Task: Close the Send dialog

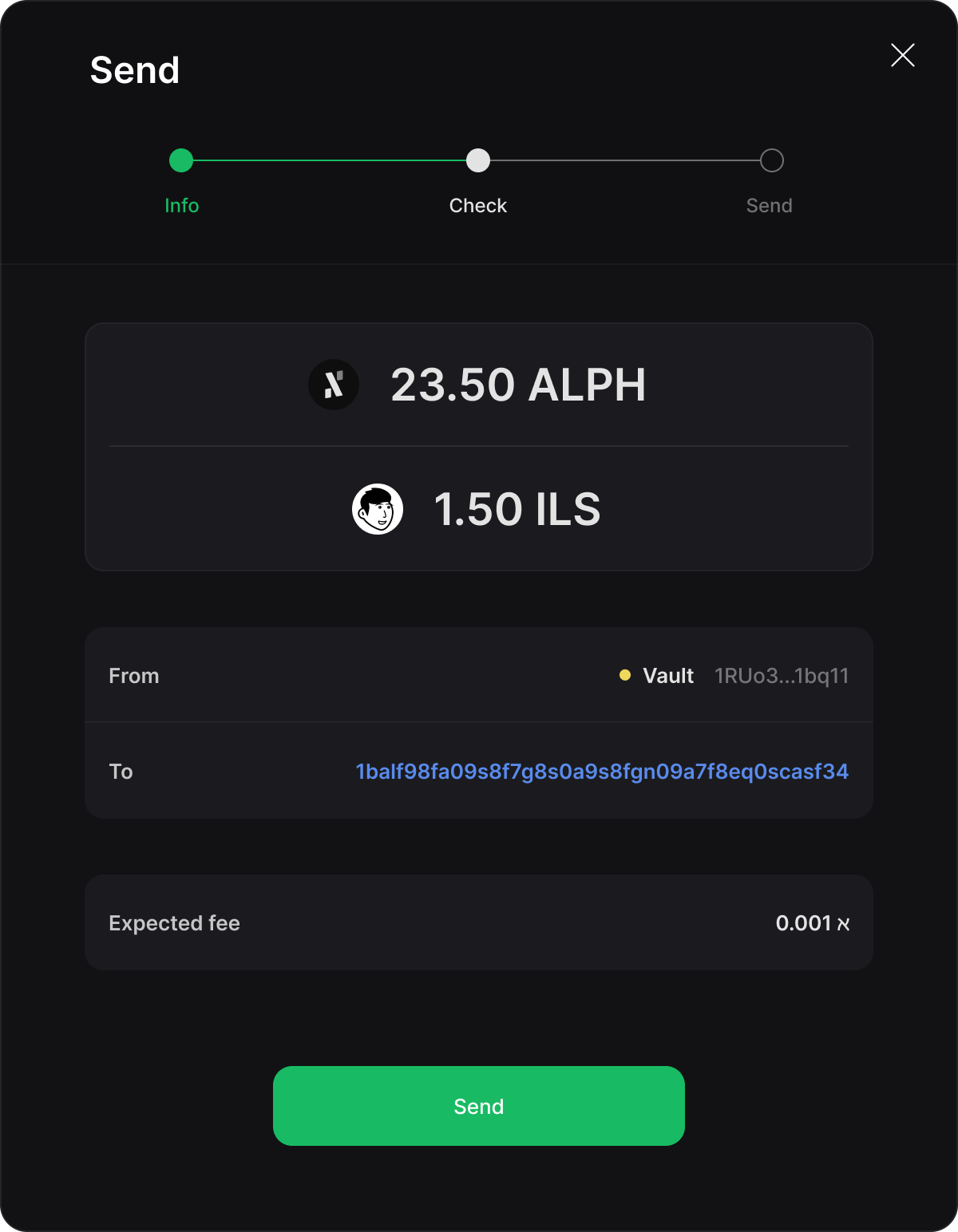Action: (902, 55)
